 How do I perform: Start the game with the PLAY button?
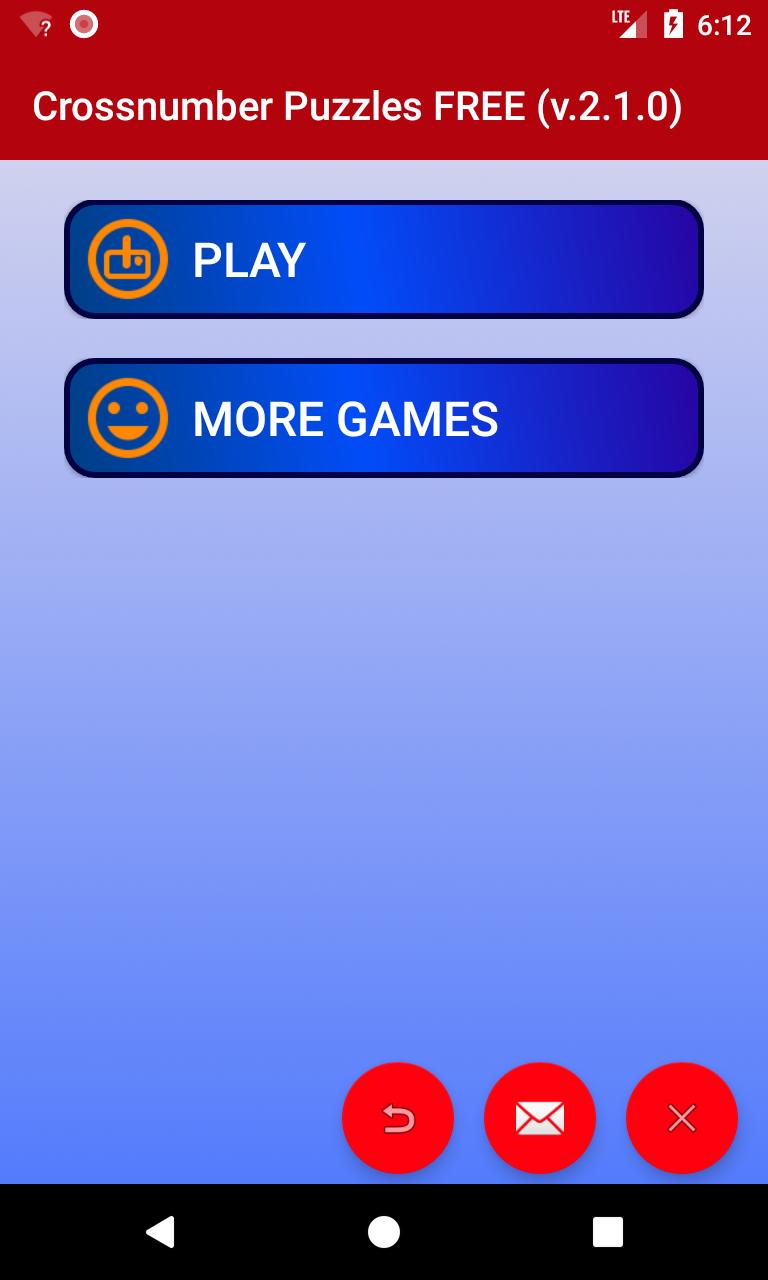[384, 260]
